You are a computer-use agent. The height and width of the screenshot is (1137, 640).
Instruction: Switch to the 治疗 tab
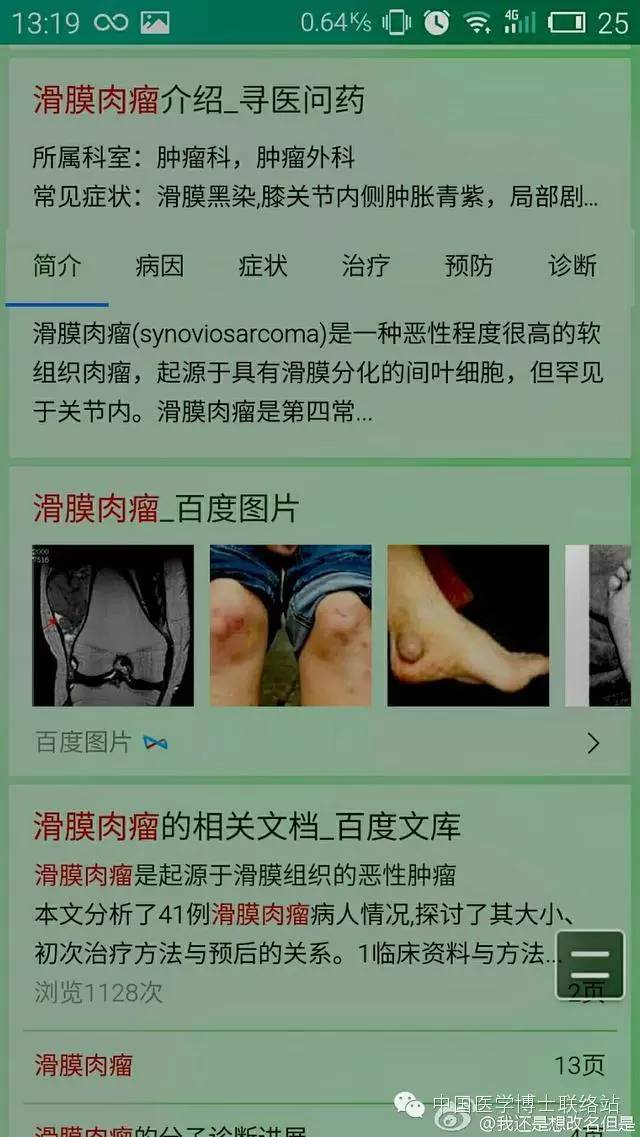[x=366, y=266]
